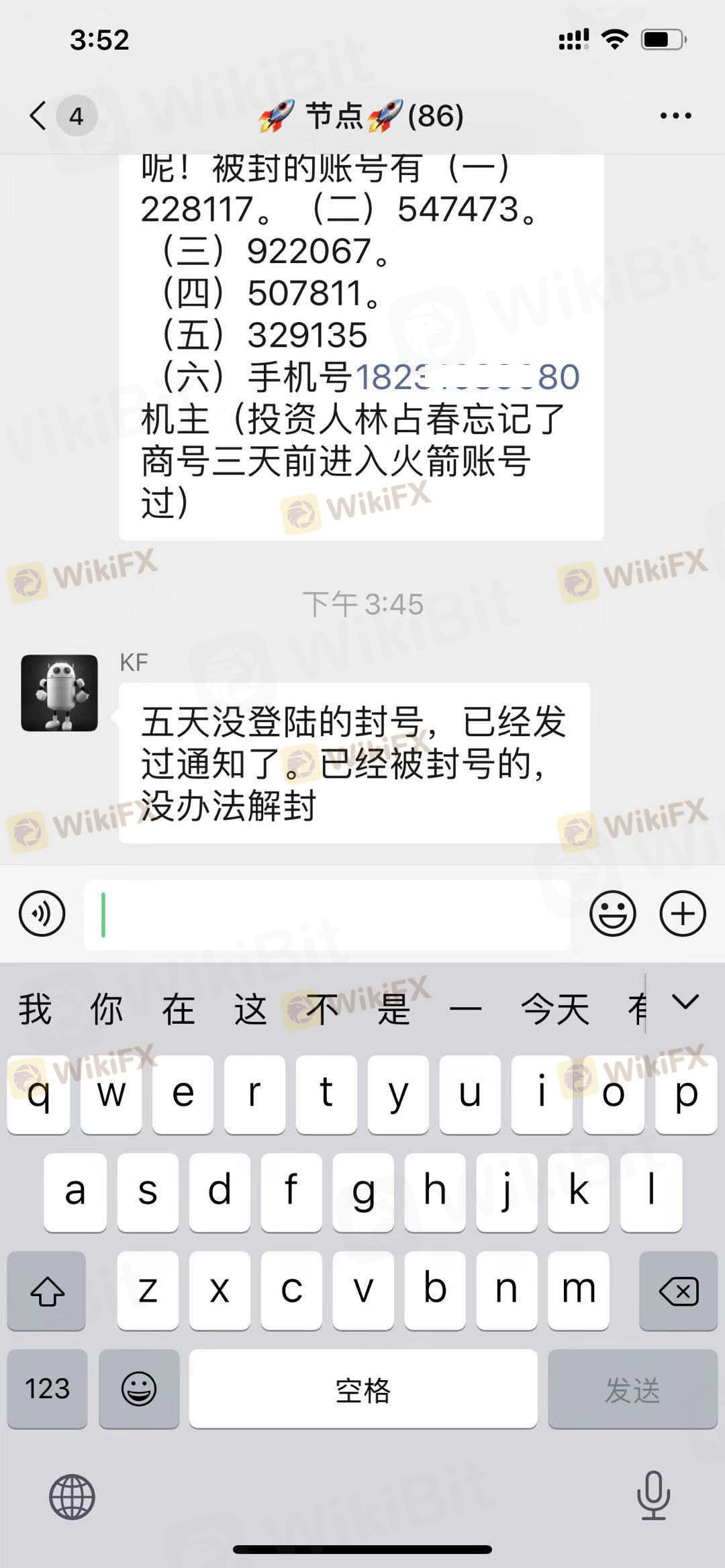Start dictation with the microphone key

point(652,1495)
